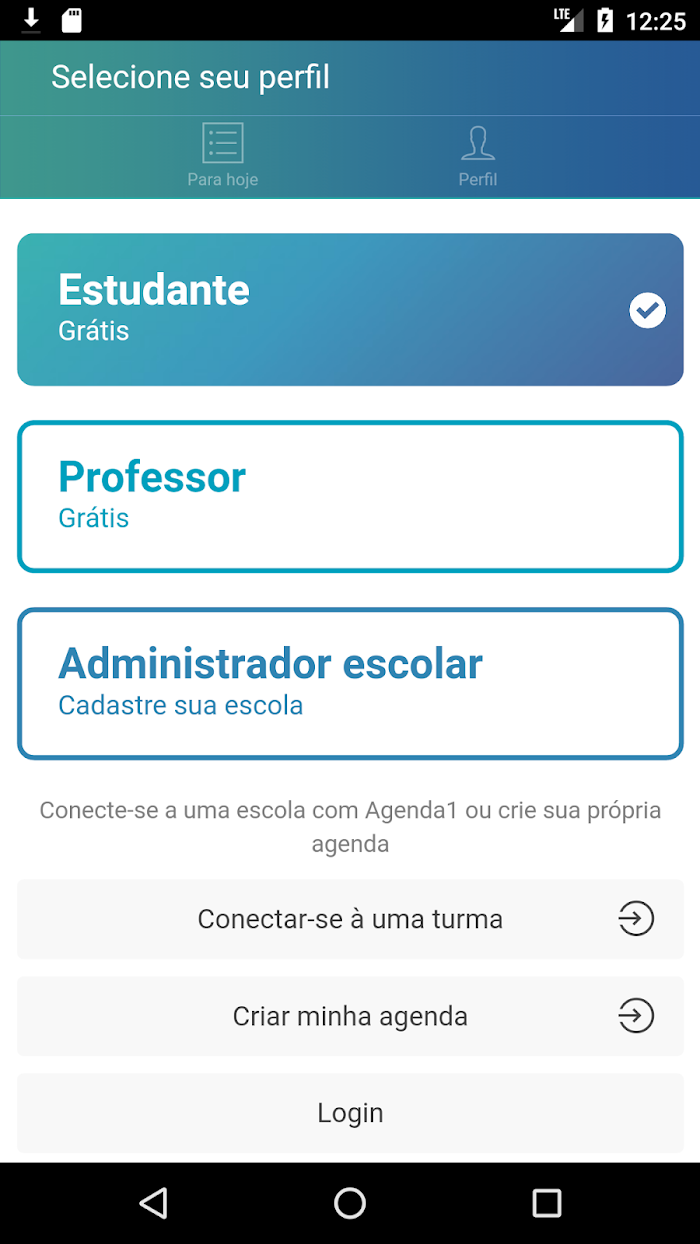Tap Criar minha agenda button
The image size is (700, 1244).
[350, 1016]
